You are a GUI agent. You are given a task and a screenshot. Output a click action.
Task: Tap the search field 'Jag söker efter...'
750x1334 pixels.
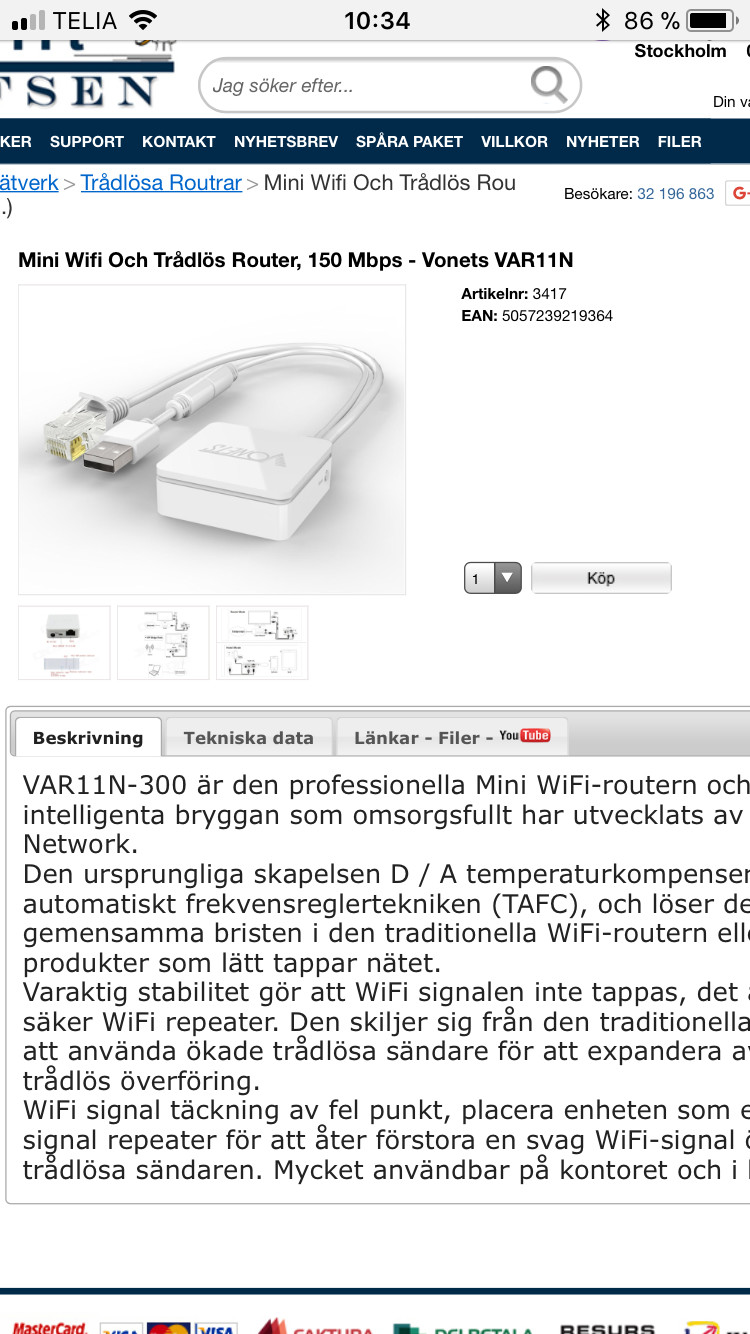pyautogui.click(x=360, y=86)
